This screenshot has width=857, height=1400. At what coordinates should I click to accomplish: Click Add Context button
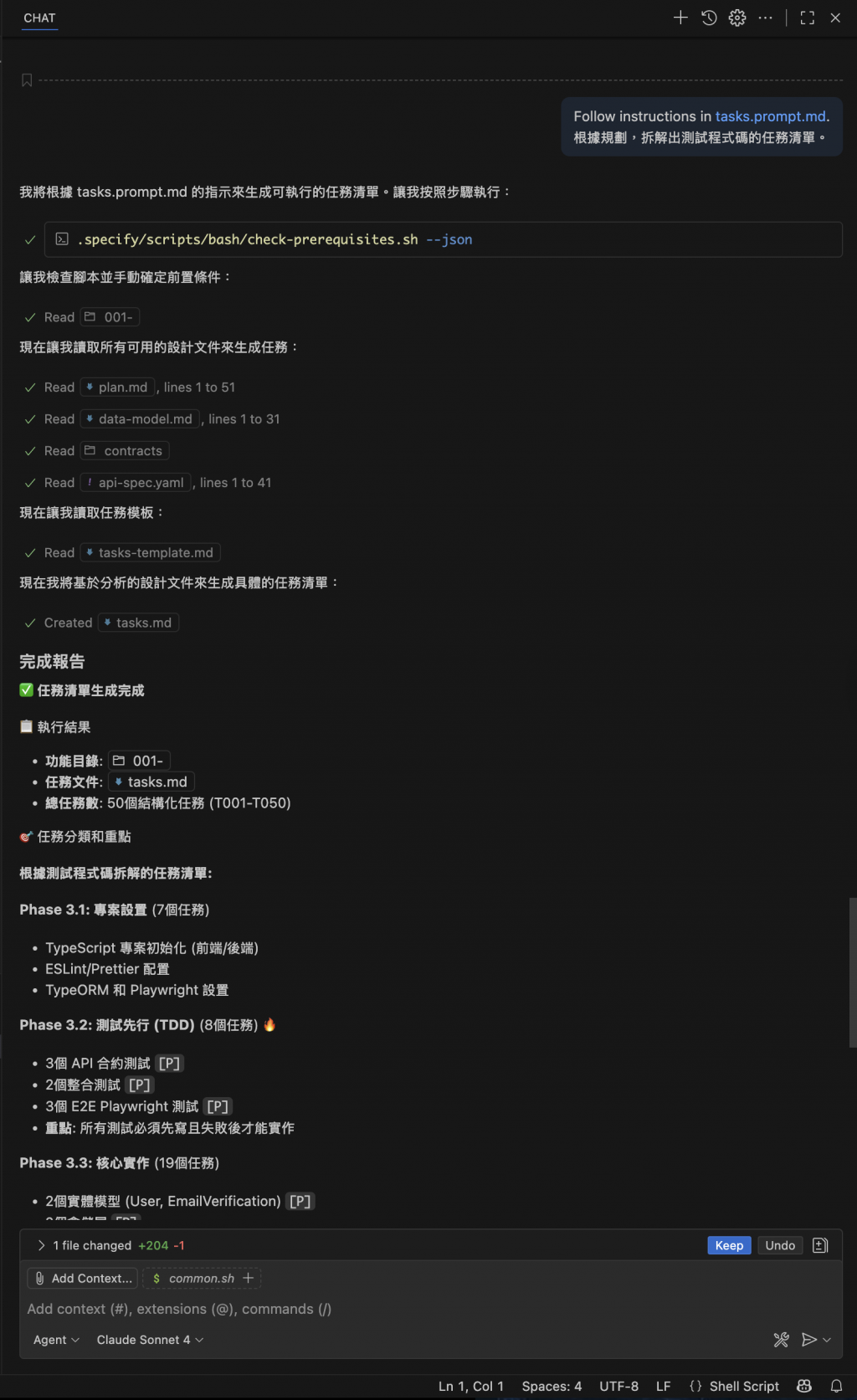point(83,1278)
